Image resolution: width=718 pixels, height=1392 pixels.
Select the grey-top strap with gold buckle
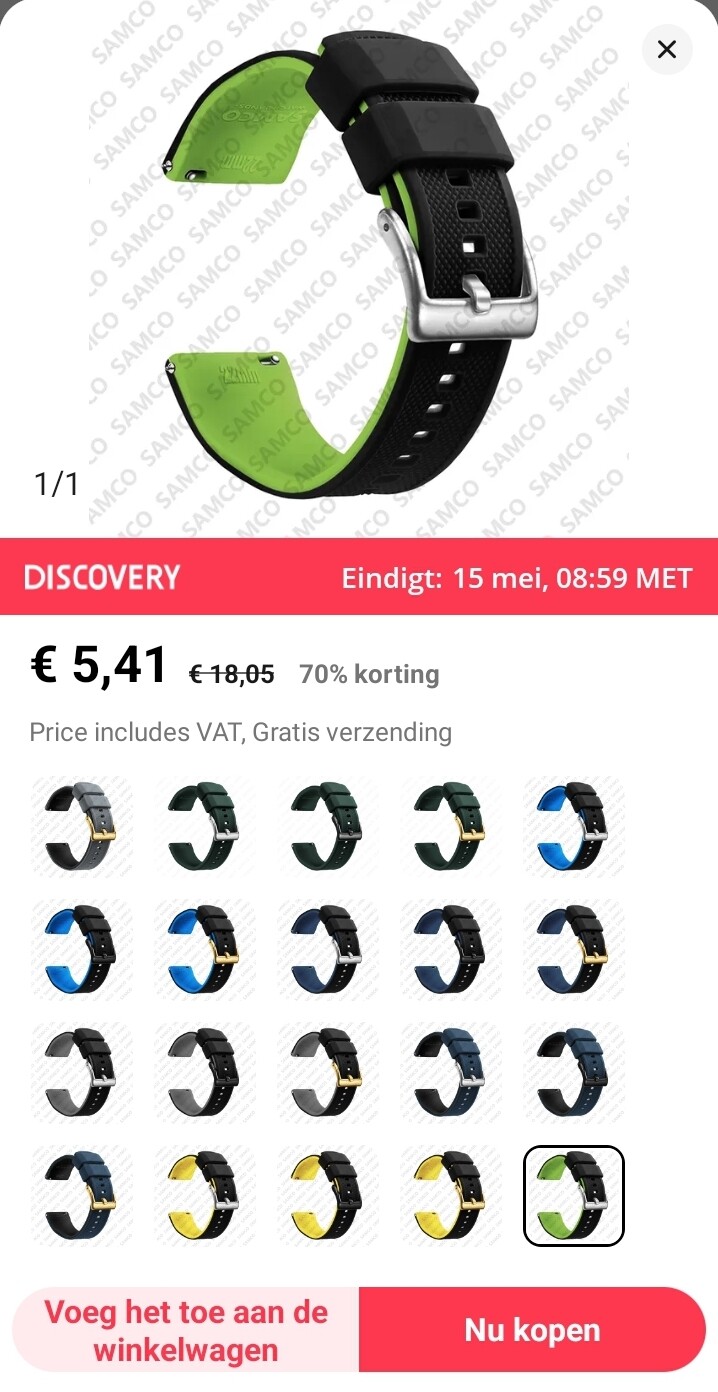(81, 827)
